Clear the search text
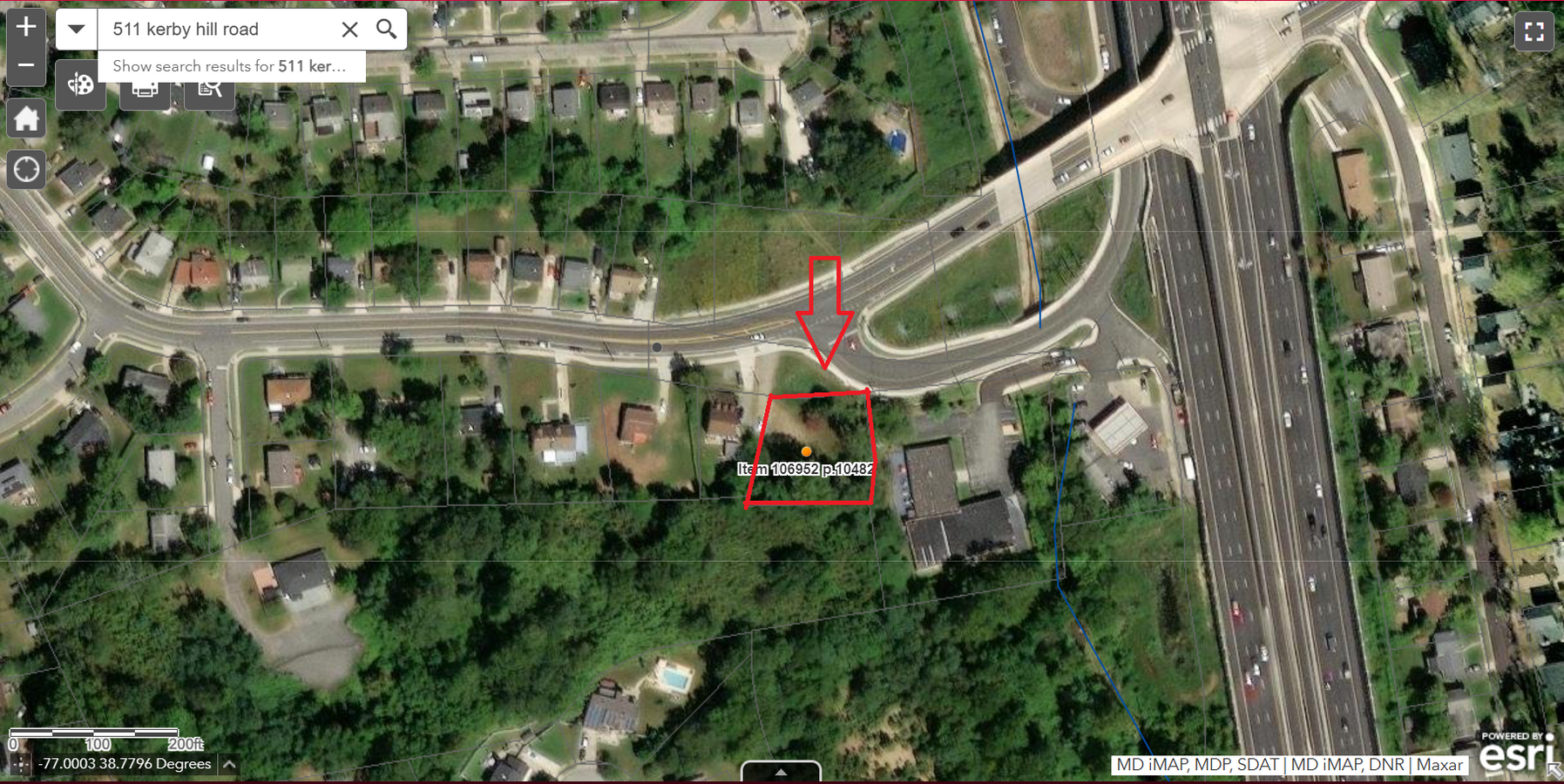 [349, 29]
